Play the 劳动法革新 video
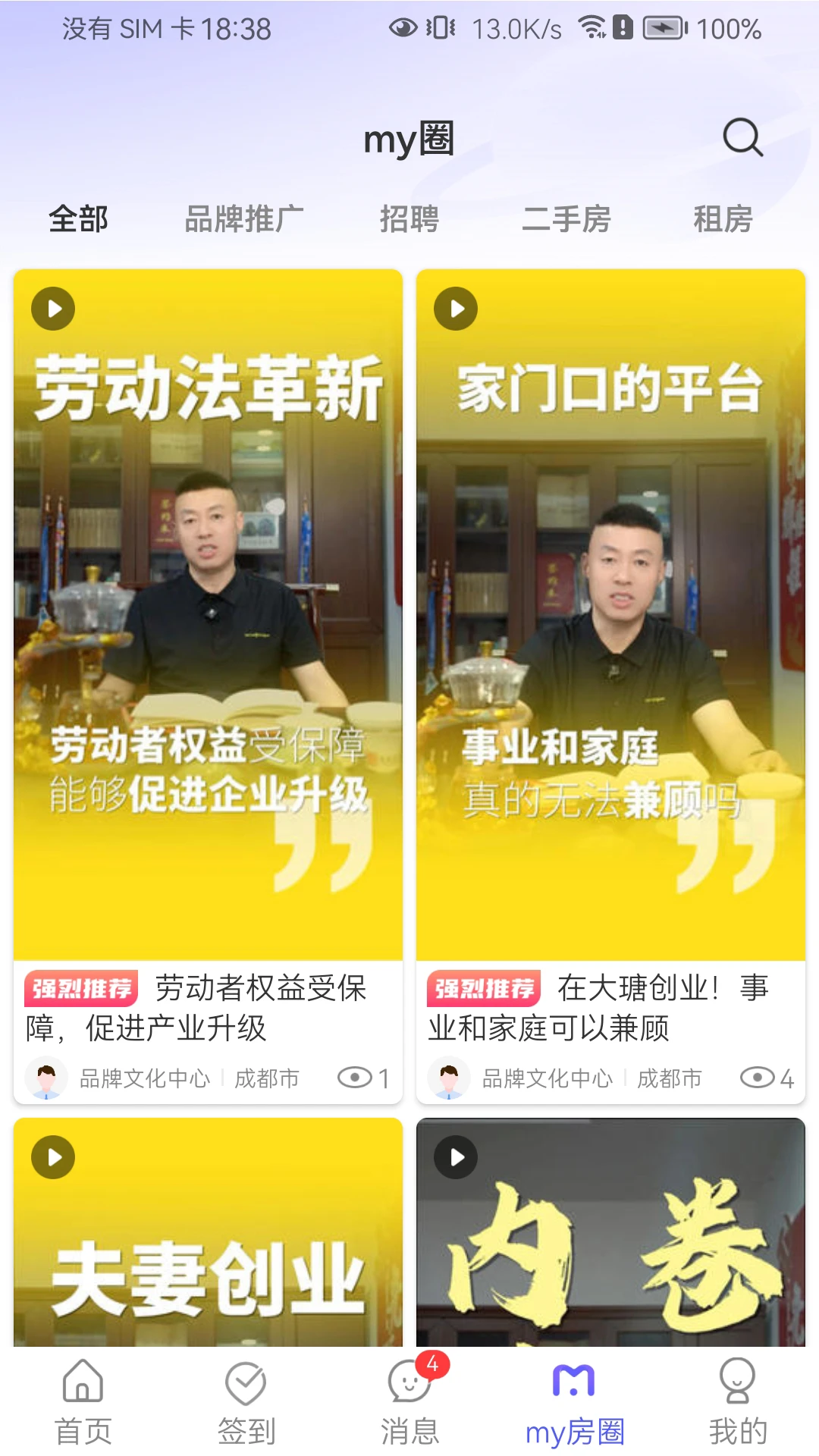 (x=52, y=308)
